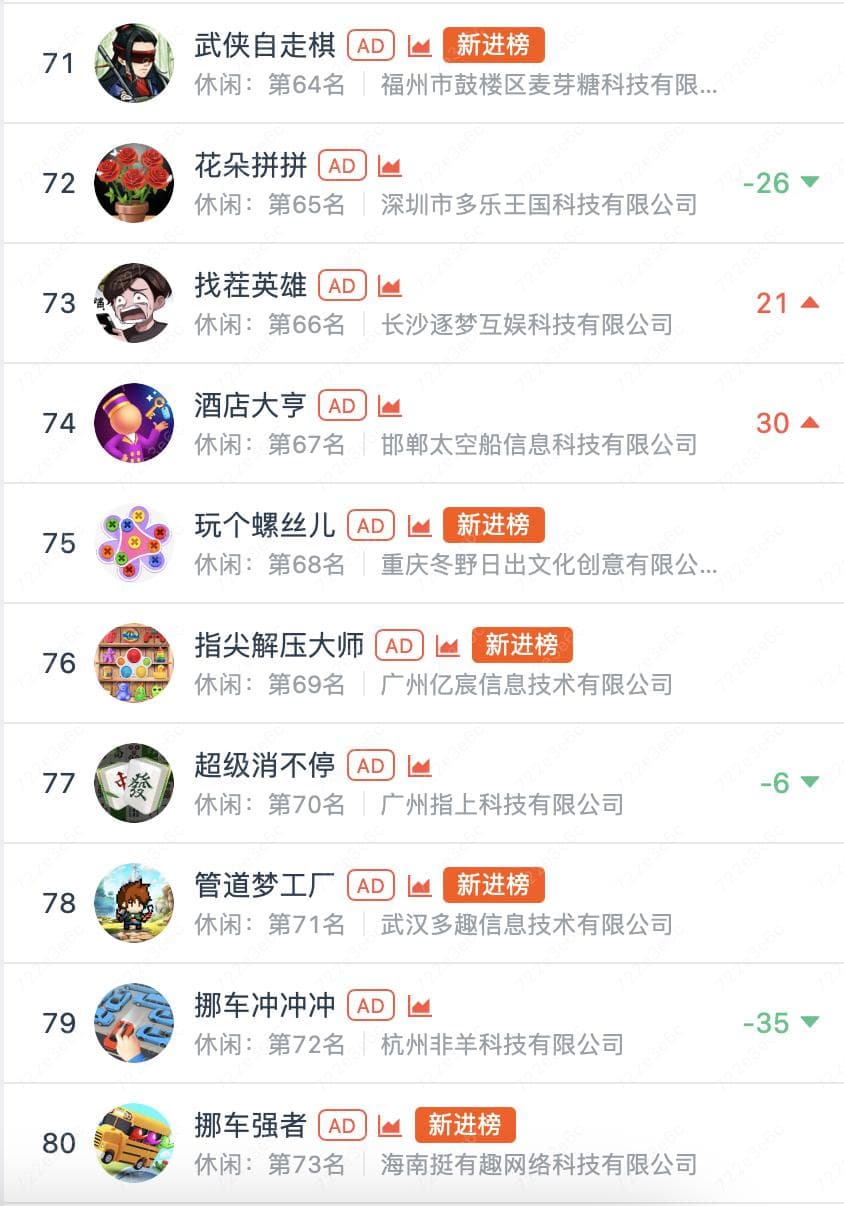Image resolution: width=844 pixels, height=1206 pixels.
Task: Open 挪车强者 game details
Action: click(x=250, y=1125)
